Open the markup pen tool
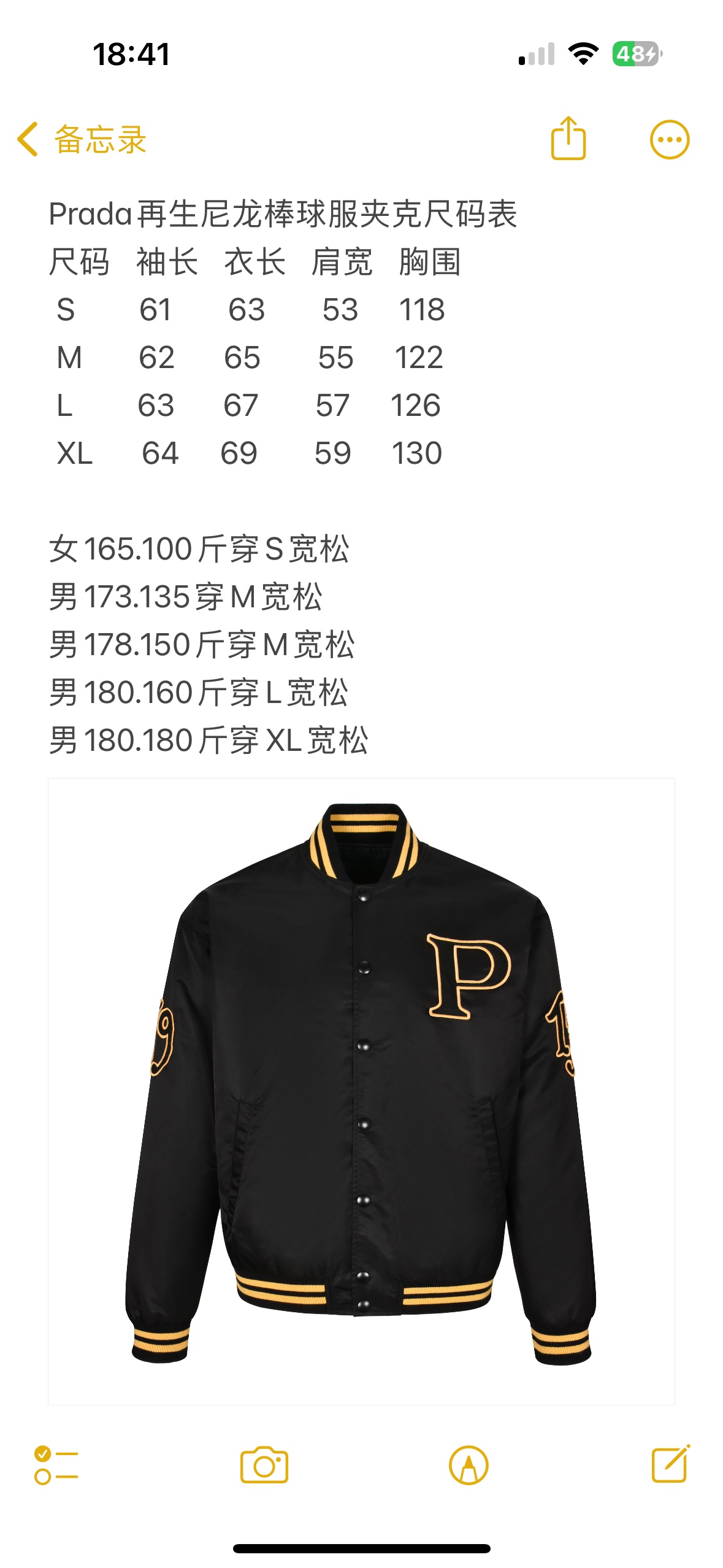 [x=469, y=1466]
